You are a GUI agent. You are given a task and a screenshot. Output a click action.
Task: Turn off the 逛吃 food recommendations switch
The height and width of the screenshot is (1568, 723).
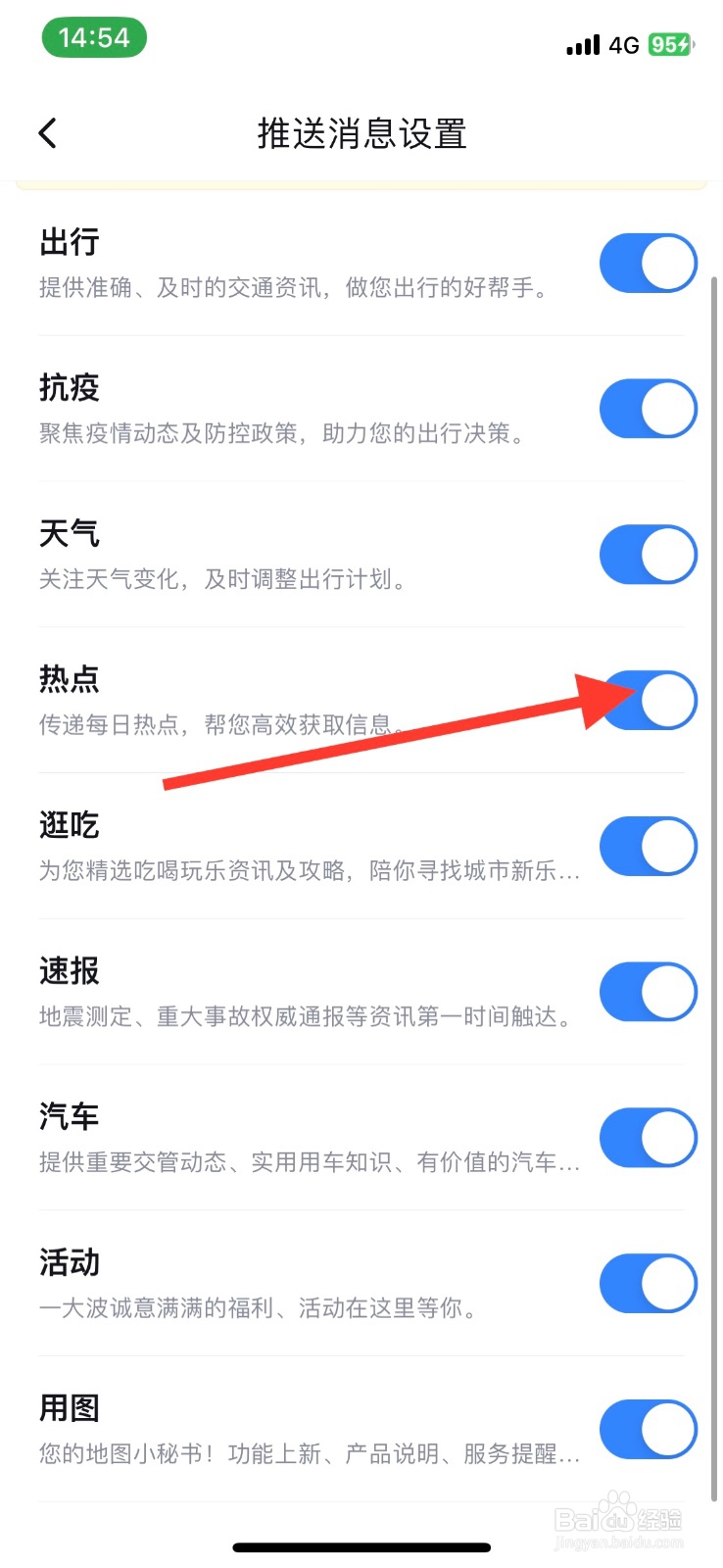tap(648, 846)
